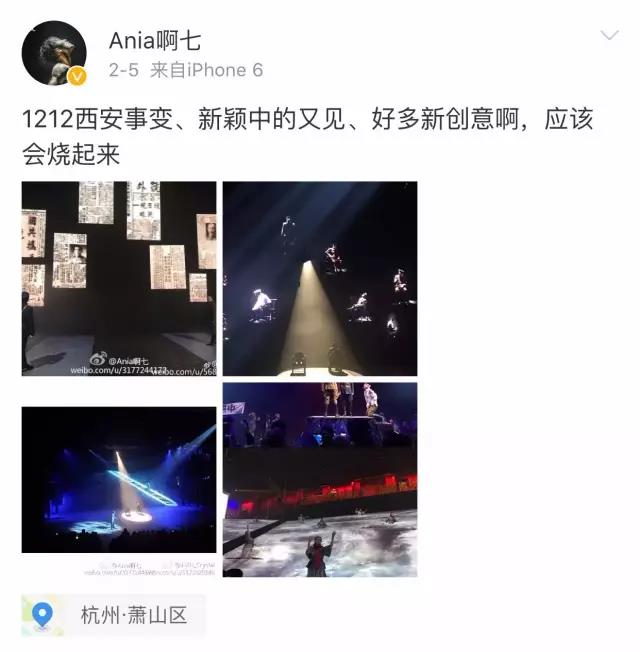Screen dimensions: 640x652
Task: Open the photo of the red-lit stage
Action: tap(320, 479)
